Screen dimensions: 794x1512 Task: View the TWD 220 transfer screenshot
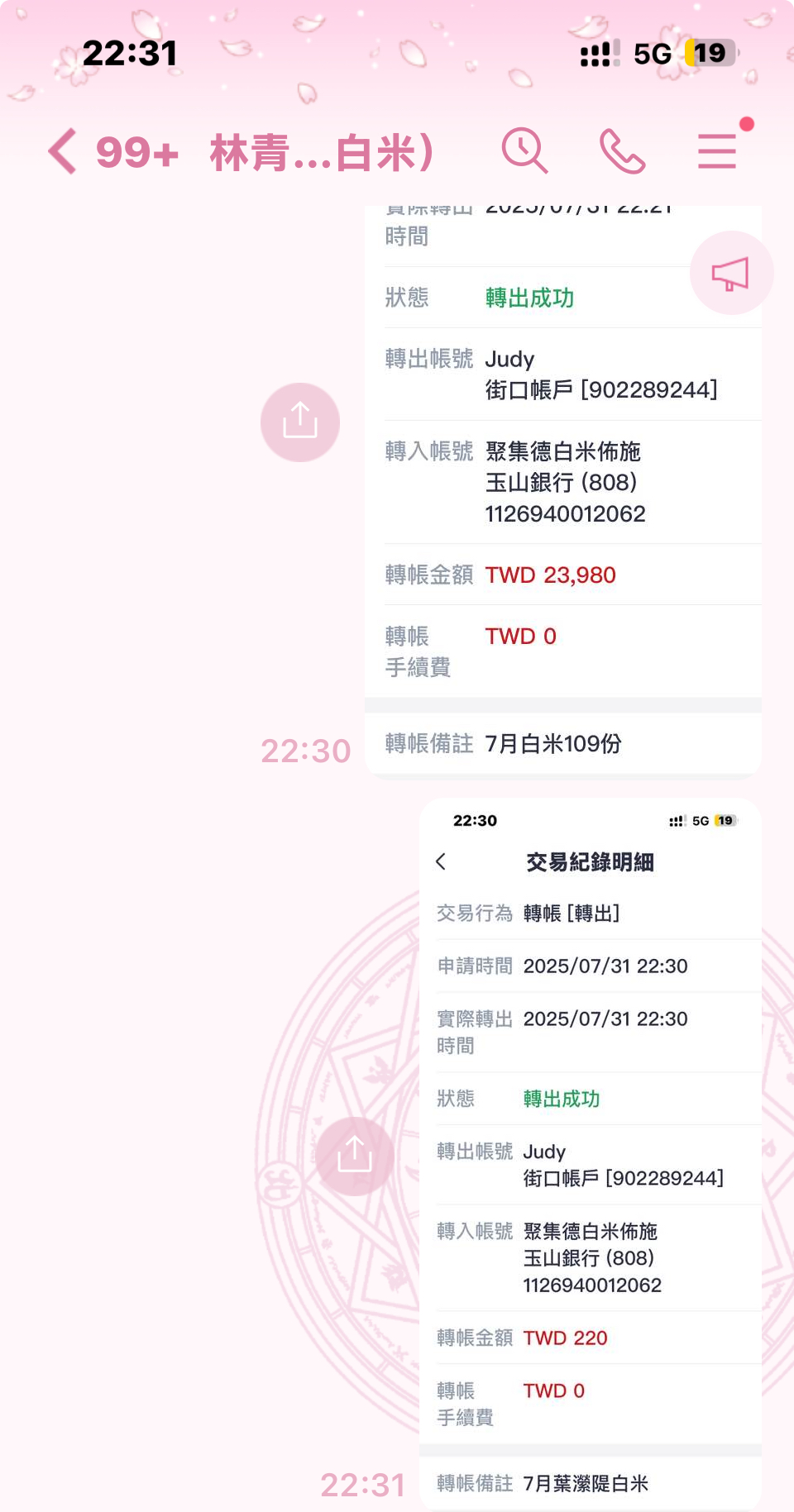[590, 1157]
